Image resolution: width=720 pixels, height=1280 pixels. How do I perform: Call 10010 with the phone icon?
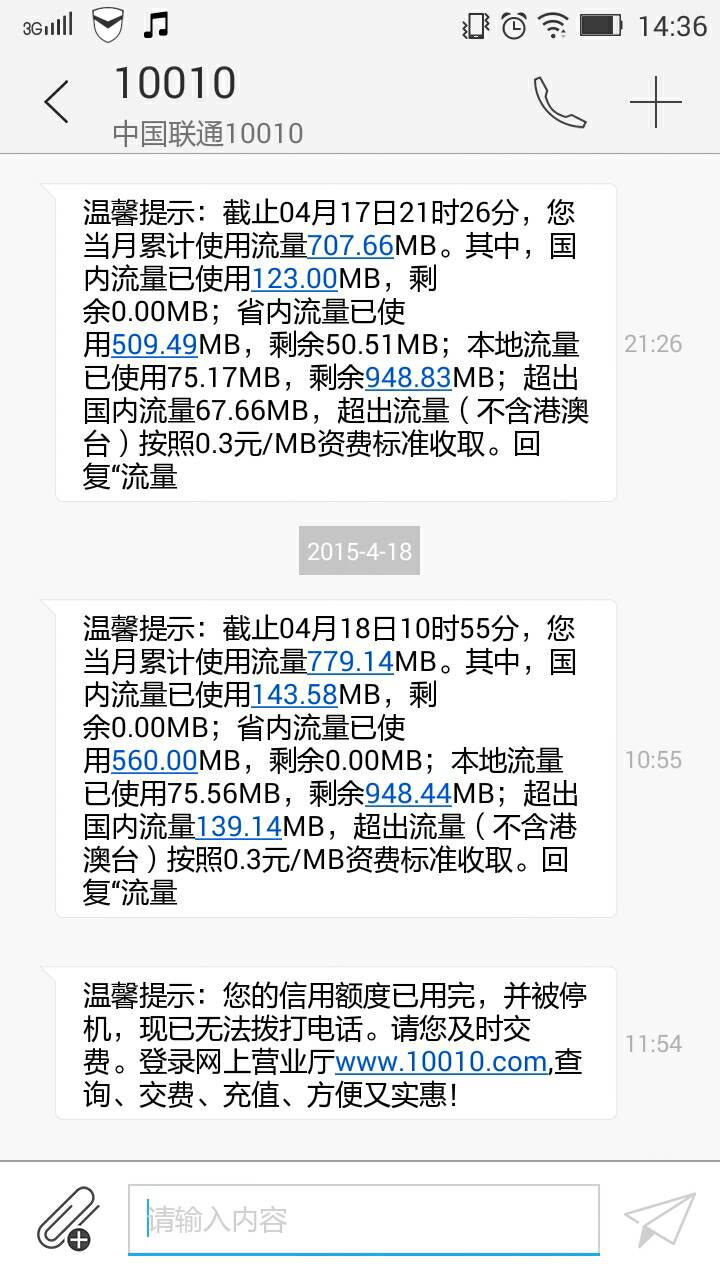click(559, 101)
